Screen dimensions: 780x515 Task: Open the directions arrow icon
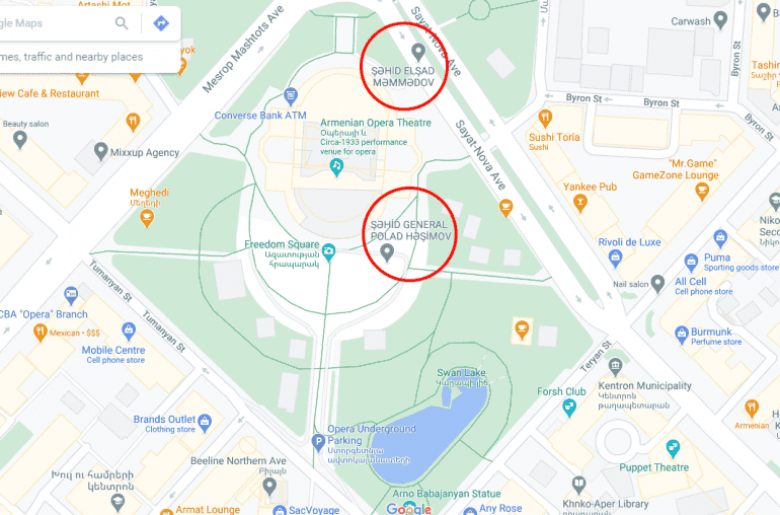tap(161, 23)
